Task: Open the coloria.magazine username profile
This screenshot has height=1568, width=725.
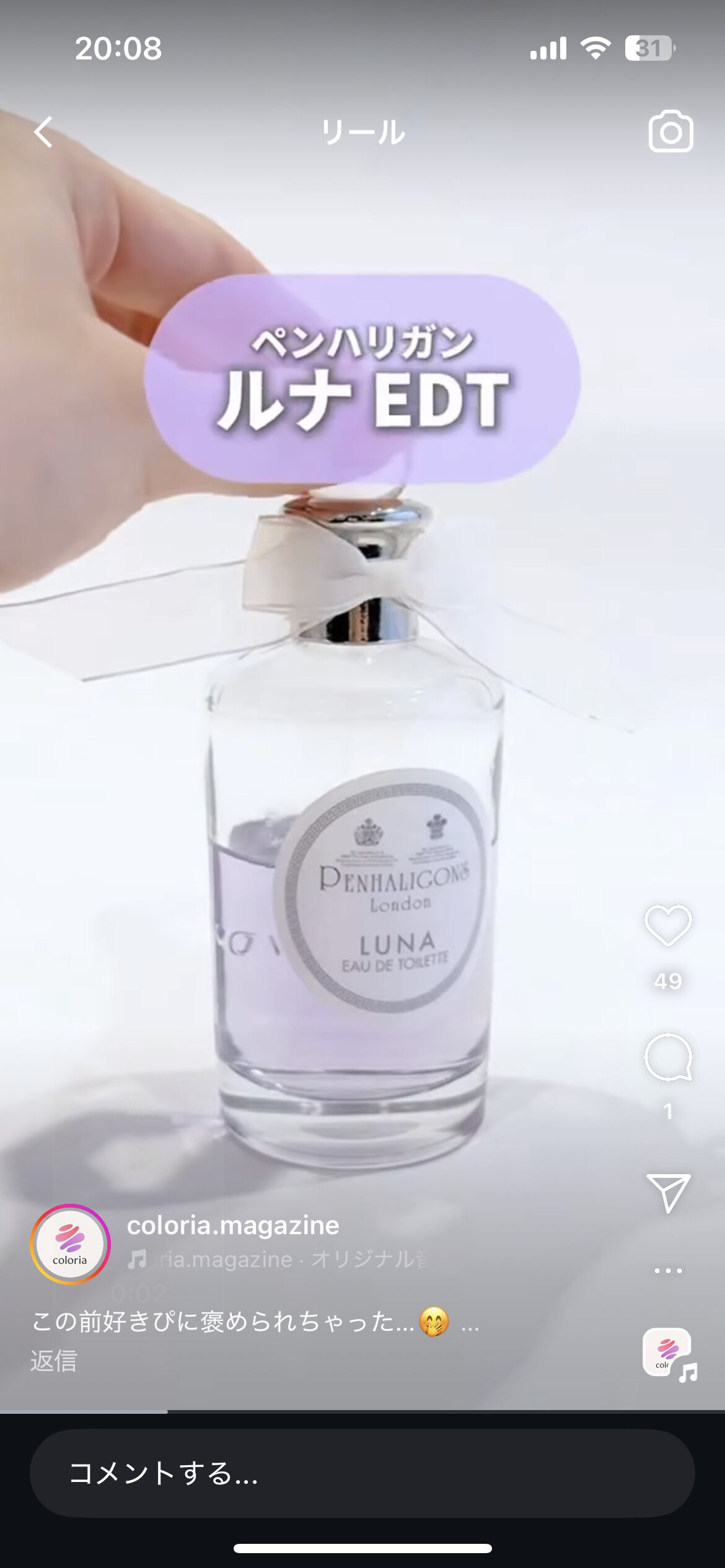Action: click(x=233, y=1226)
